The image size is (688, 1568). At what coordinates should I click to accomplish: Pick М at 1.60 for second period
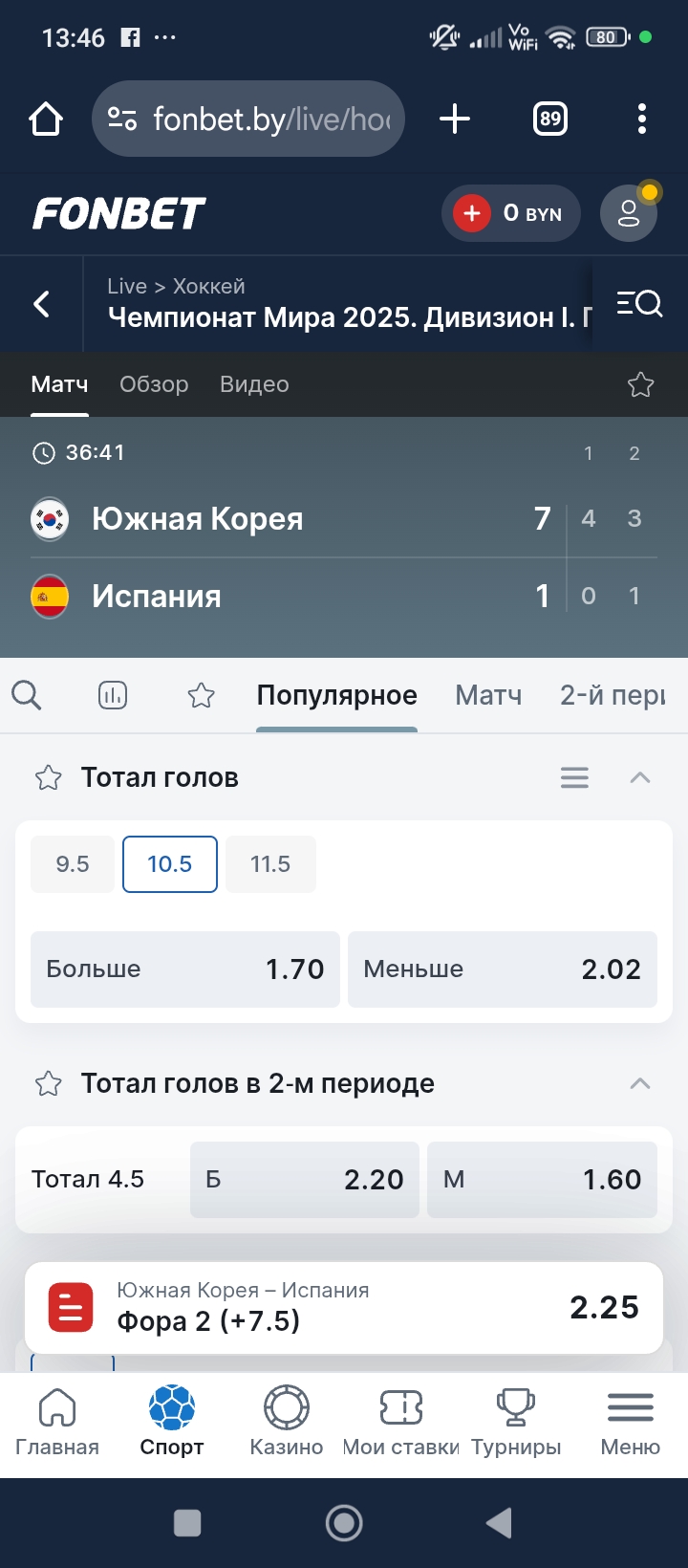[x=542, y=1180]
